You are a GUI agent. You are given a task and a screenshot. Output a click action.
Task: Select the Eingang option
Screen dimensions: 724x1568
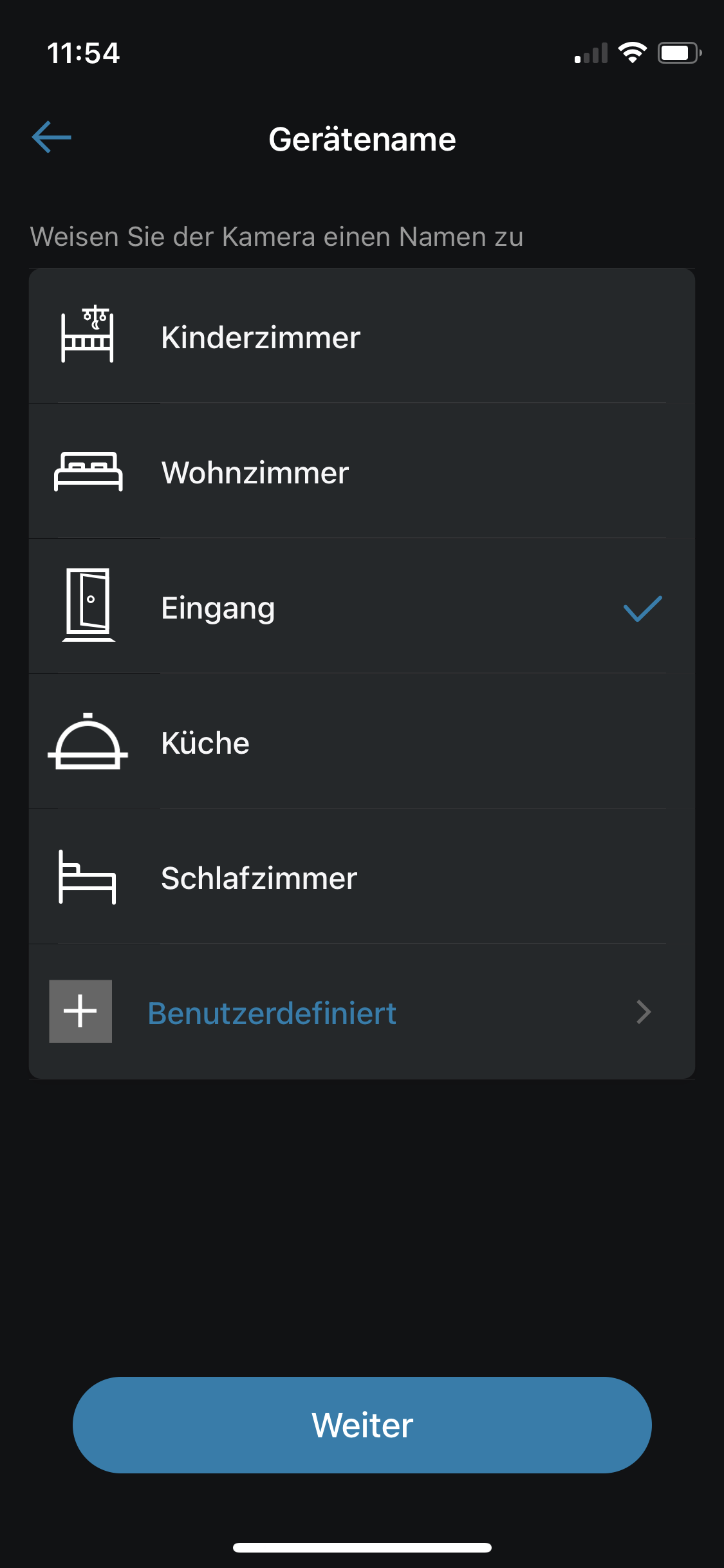click(x=219, y=608)
